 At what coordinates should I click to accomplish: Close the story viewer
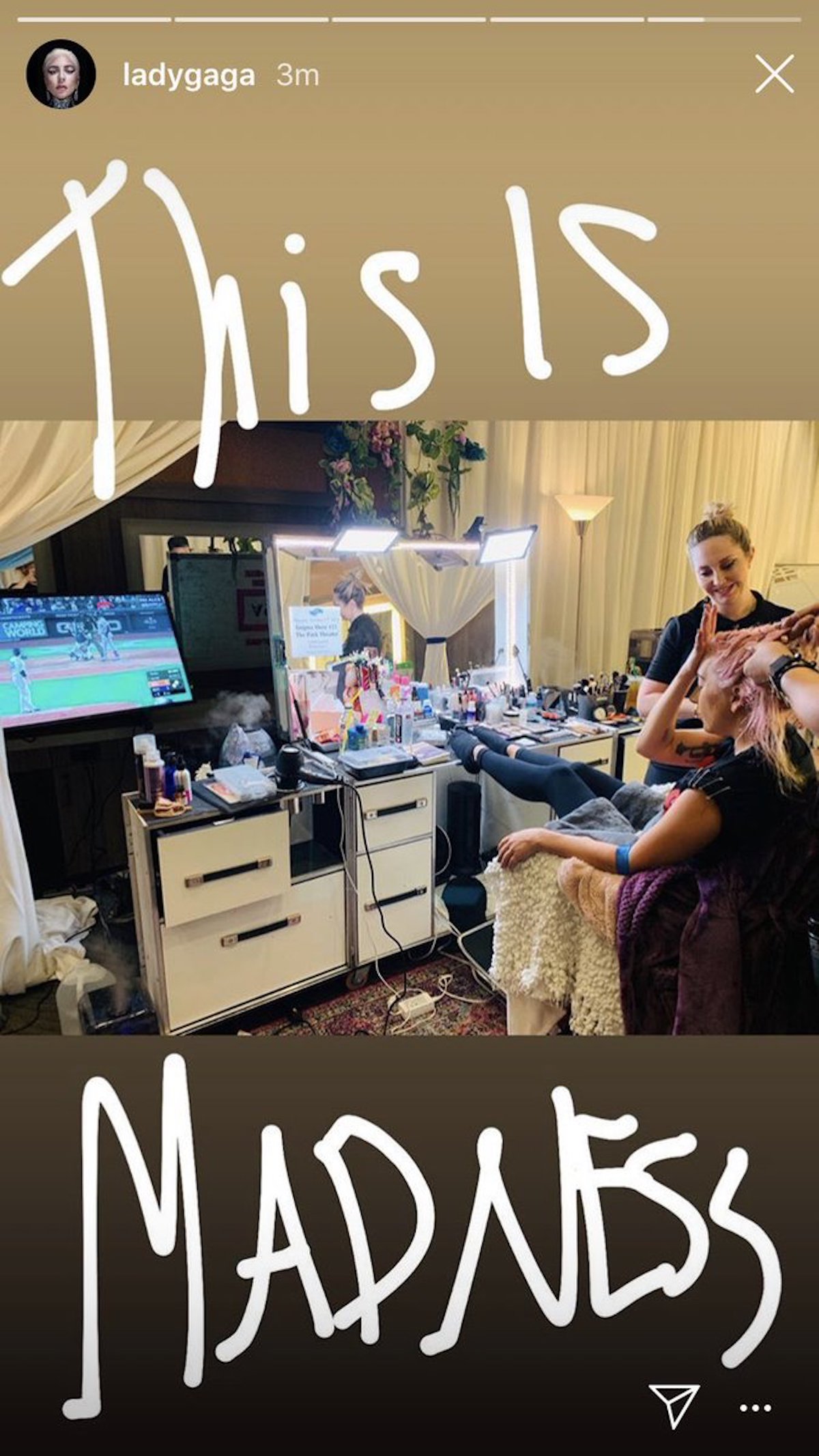[x=774, y=74]
